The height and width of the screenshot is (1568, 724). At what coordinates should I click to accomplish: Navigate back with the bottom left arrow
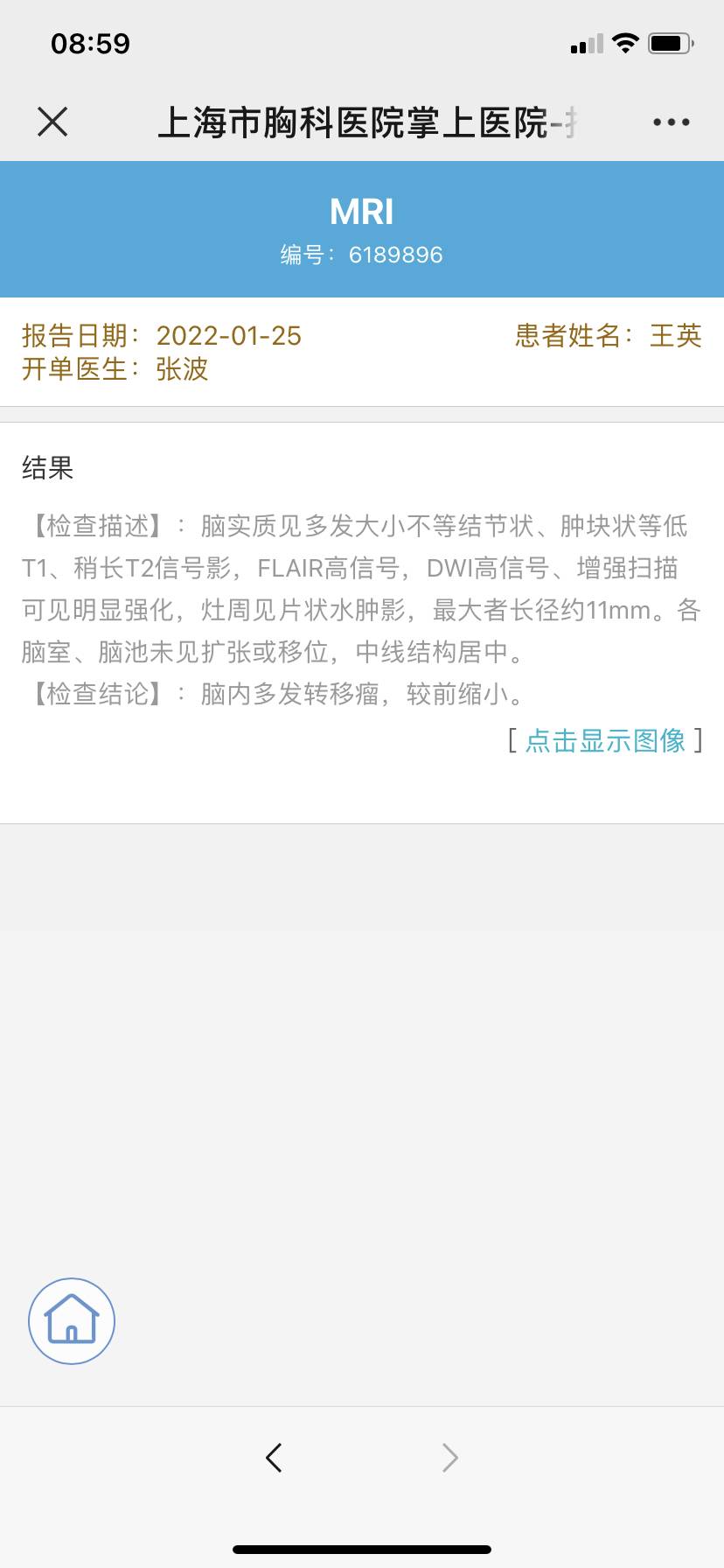tap(274, 1457)
